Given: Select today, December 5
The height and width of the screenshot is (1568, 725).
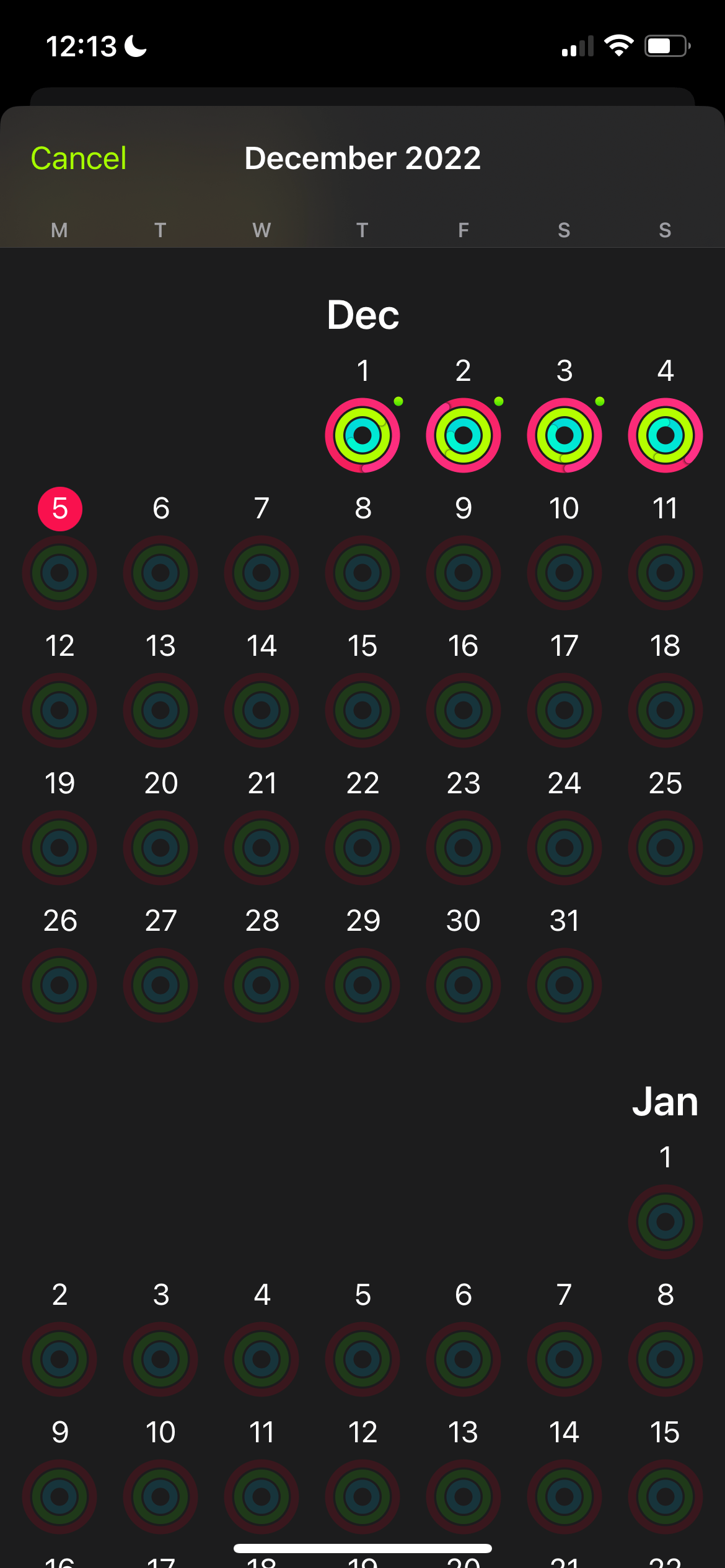Looking at the screenshot, I should click(x=60, y=509).
